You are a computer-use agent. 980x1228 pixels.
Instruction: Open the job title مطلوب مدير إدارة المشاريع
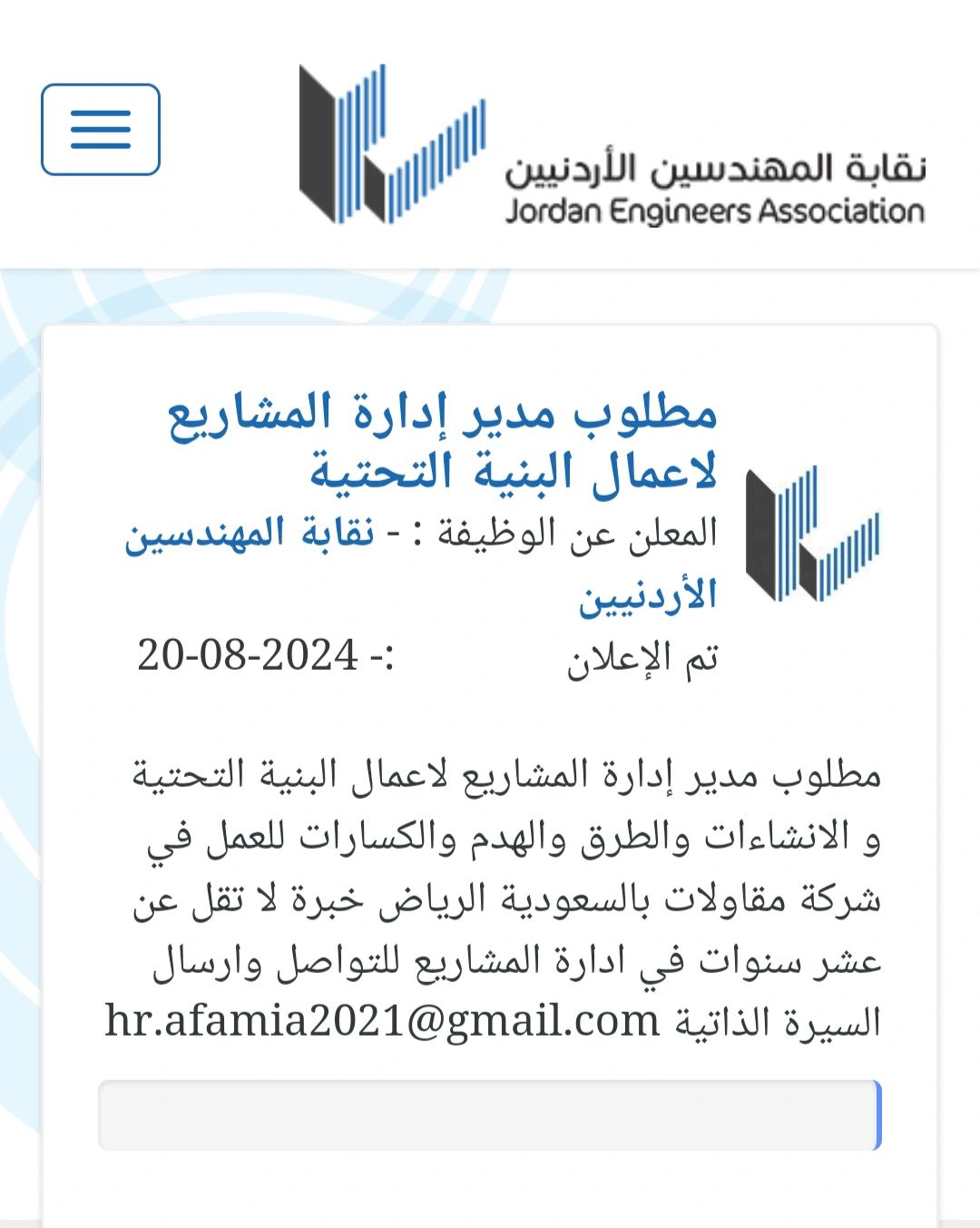445,442
